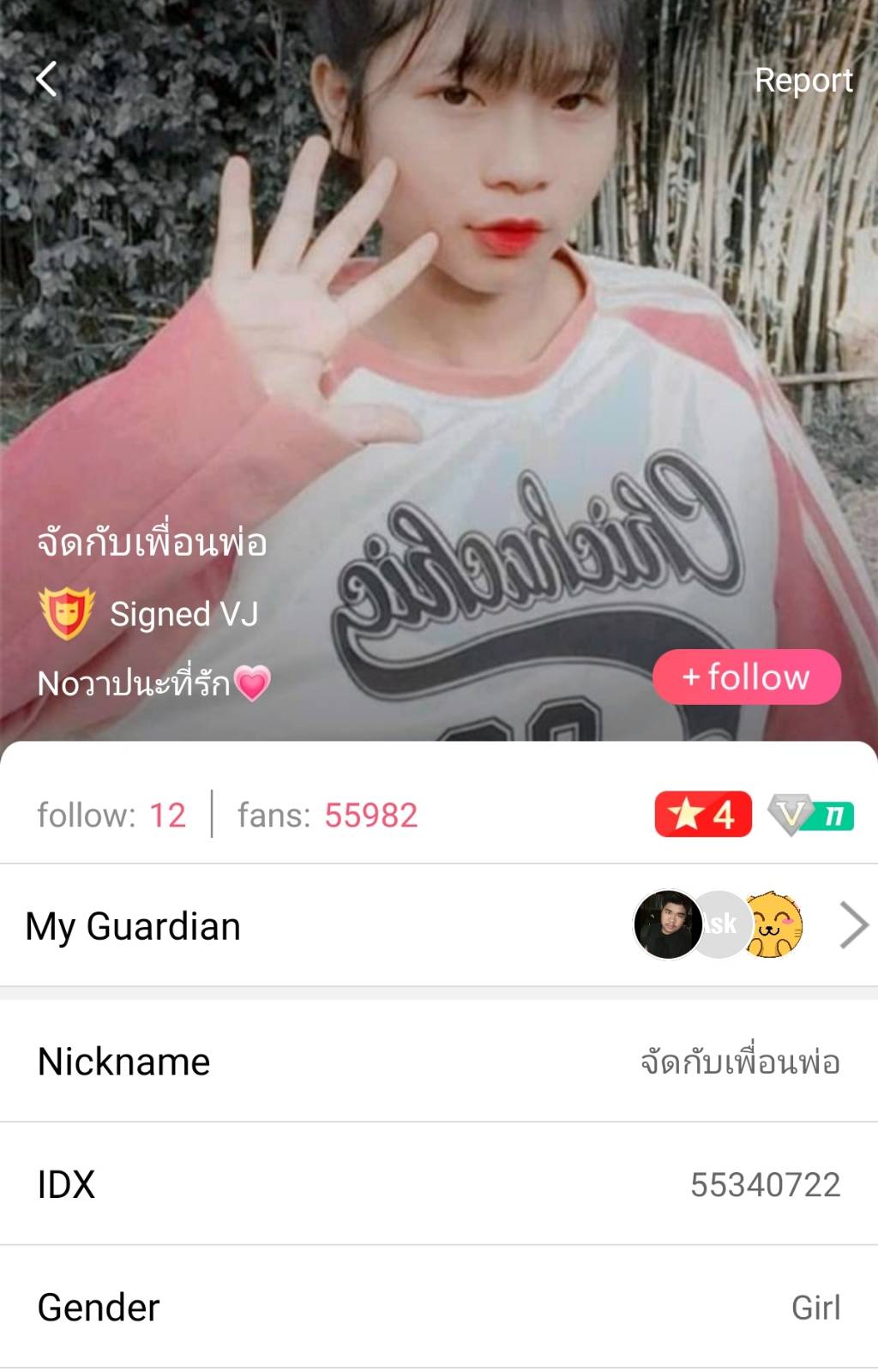The image size is (878, 1372).
Task: View the fans count list
Action: point(328,815)
